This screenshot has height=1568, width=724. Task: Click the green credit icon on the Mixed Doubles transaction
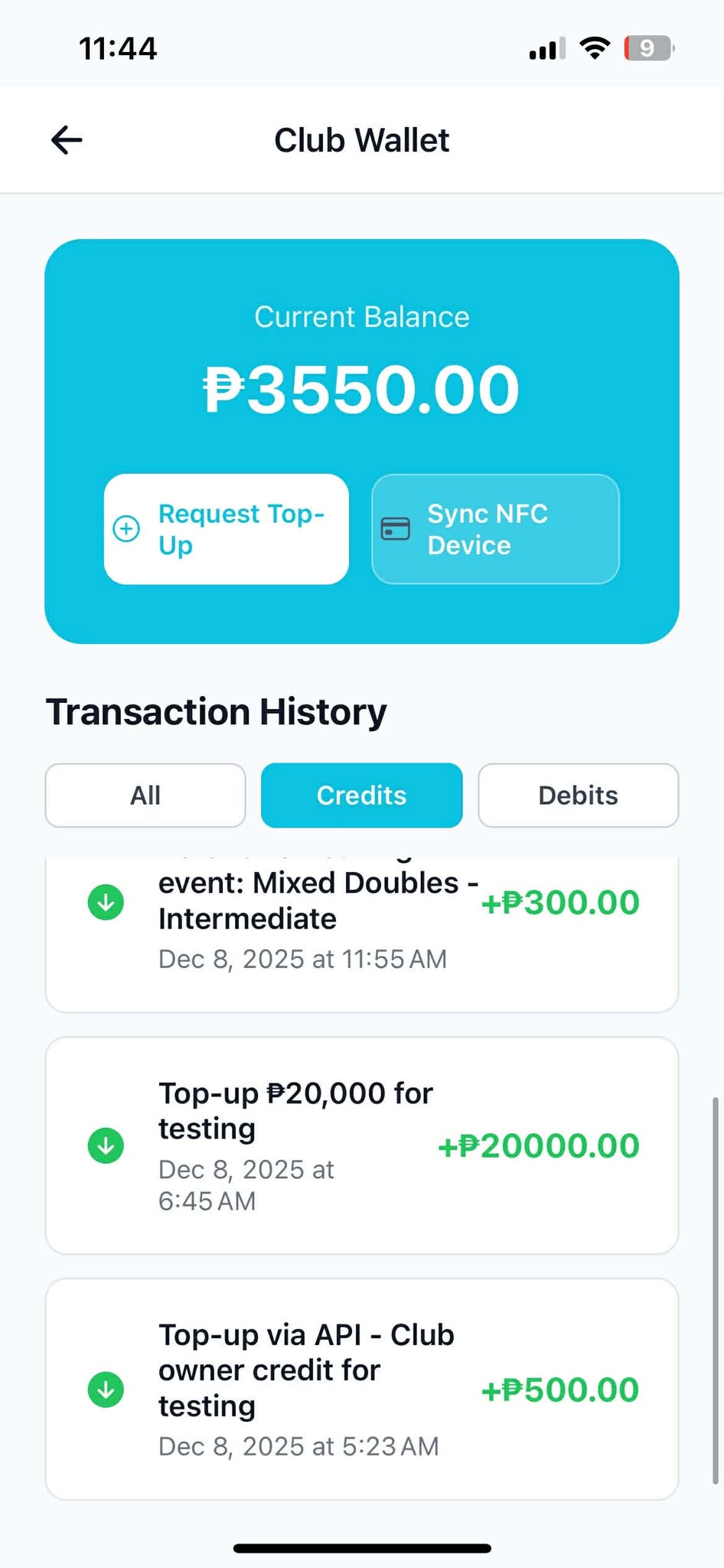coord(106,902)
